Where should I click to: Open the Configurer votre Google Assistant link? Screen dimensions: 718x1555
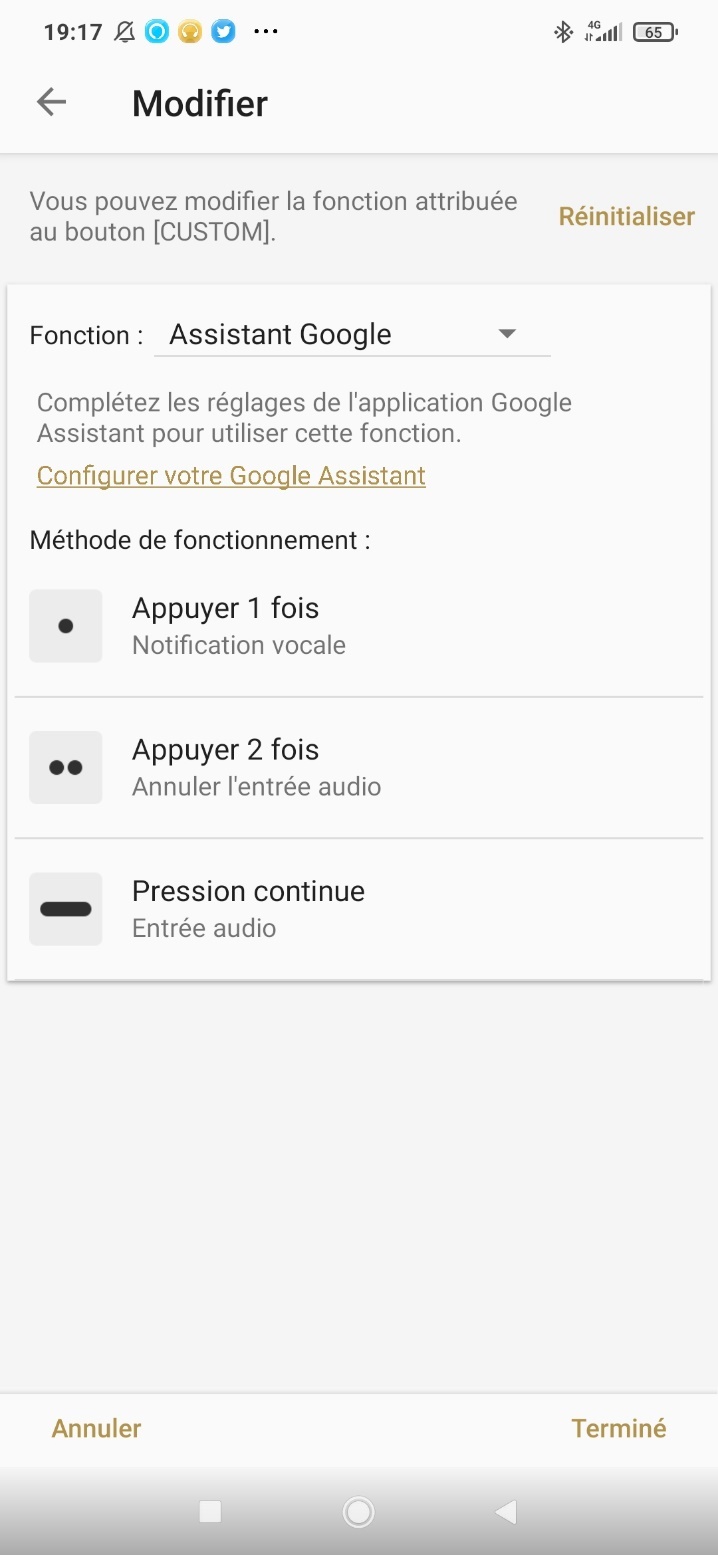pyautogui.click(x=231, y=475)
